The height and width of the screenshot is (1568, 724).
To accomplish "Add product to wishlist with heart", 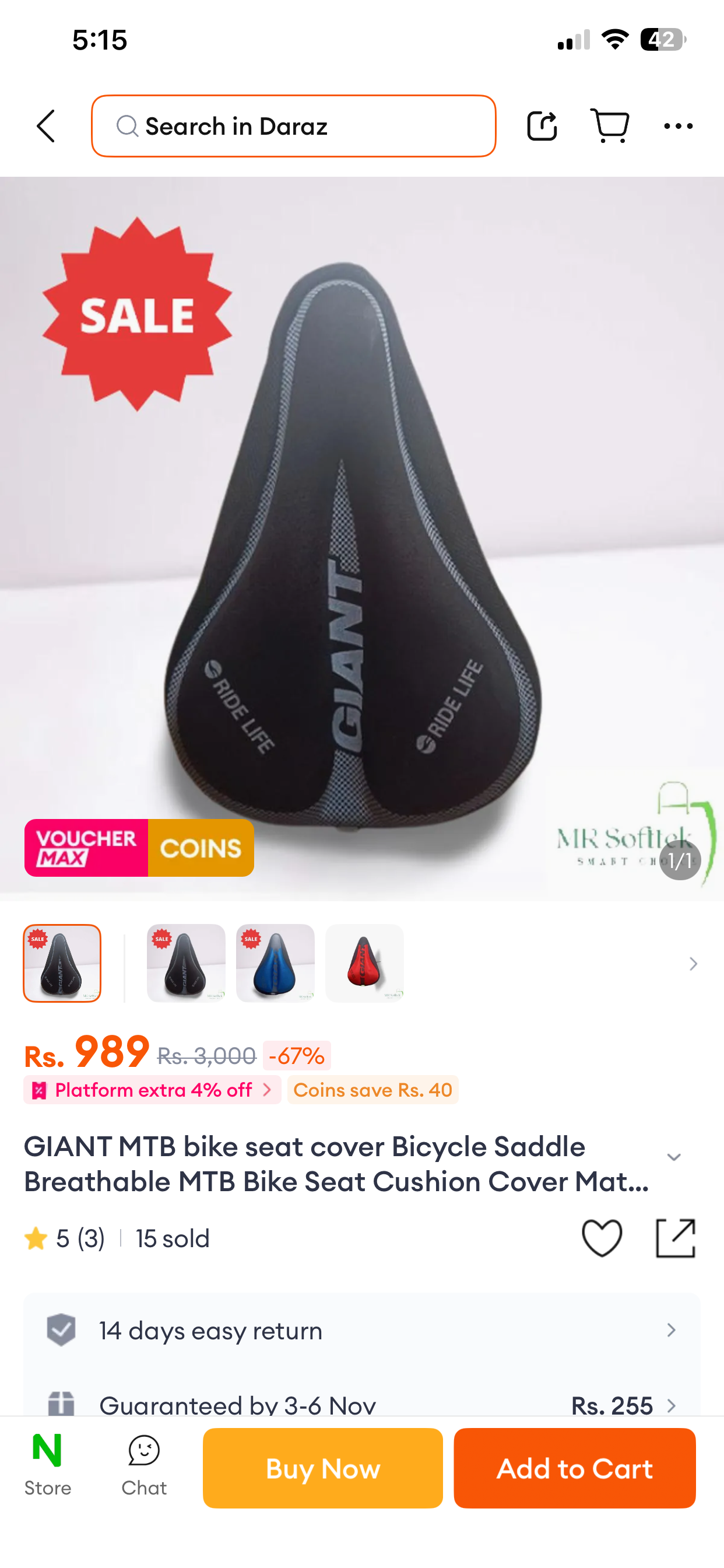I will tap(602, 1238).
